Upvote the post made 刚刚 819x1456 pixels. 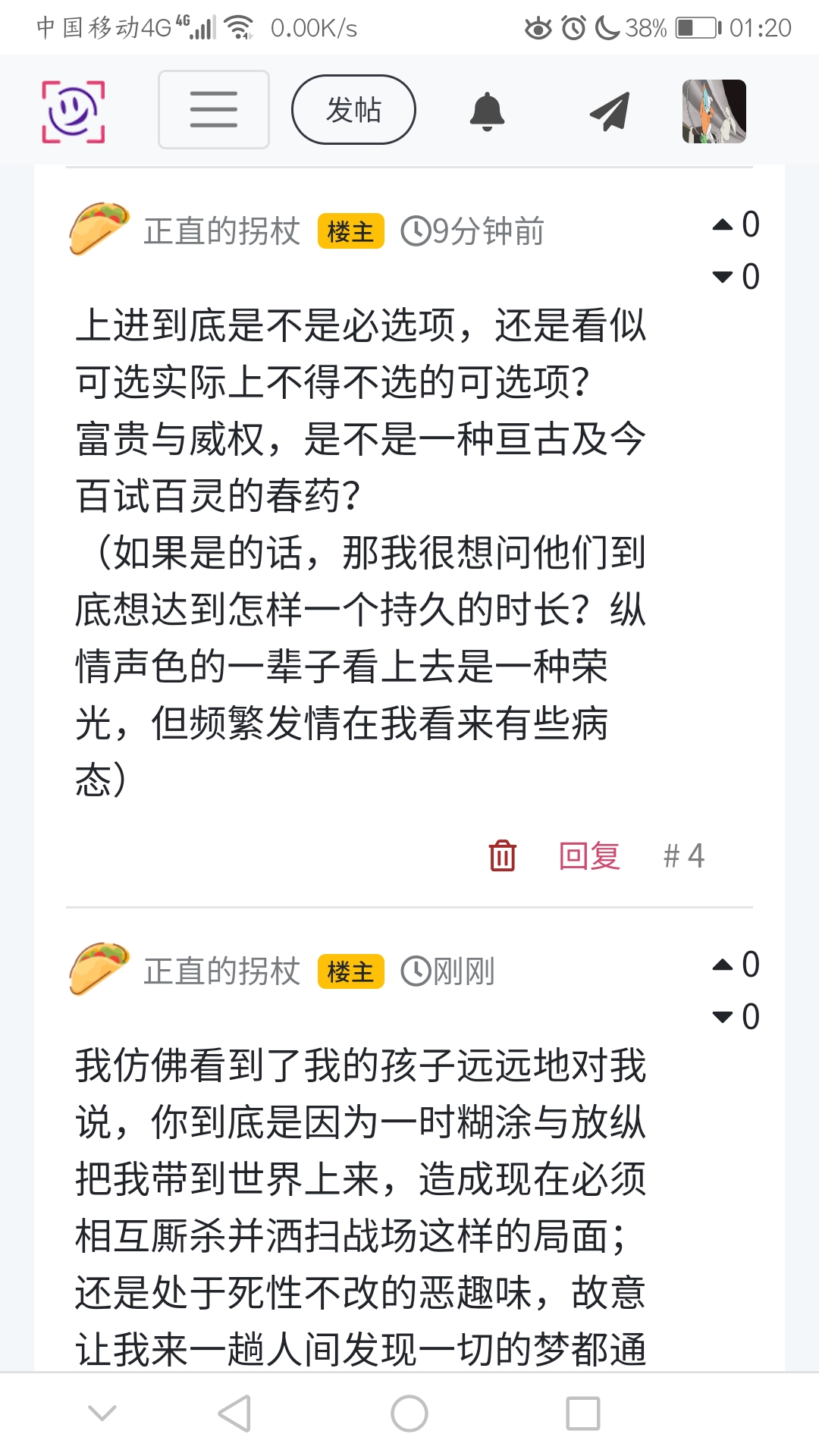tap(723, 965)
